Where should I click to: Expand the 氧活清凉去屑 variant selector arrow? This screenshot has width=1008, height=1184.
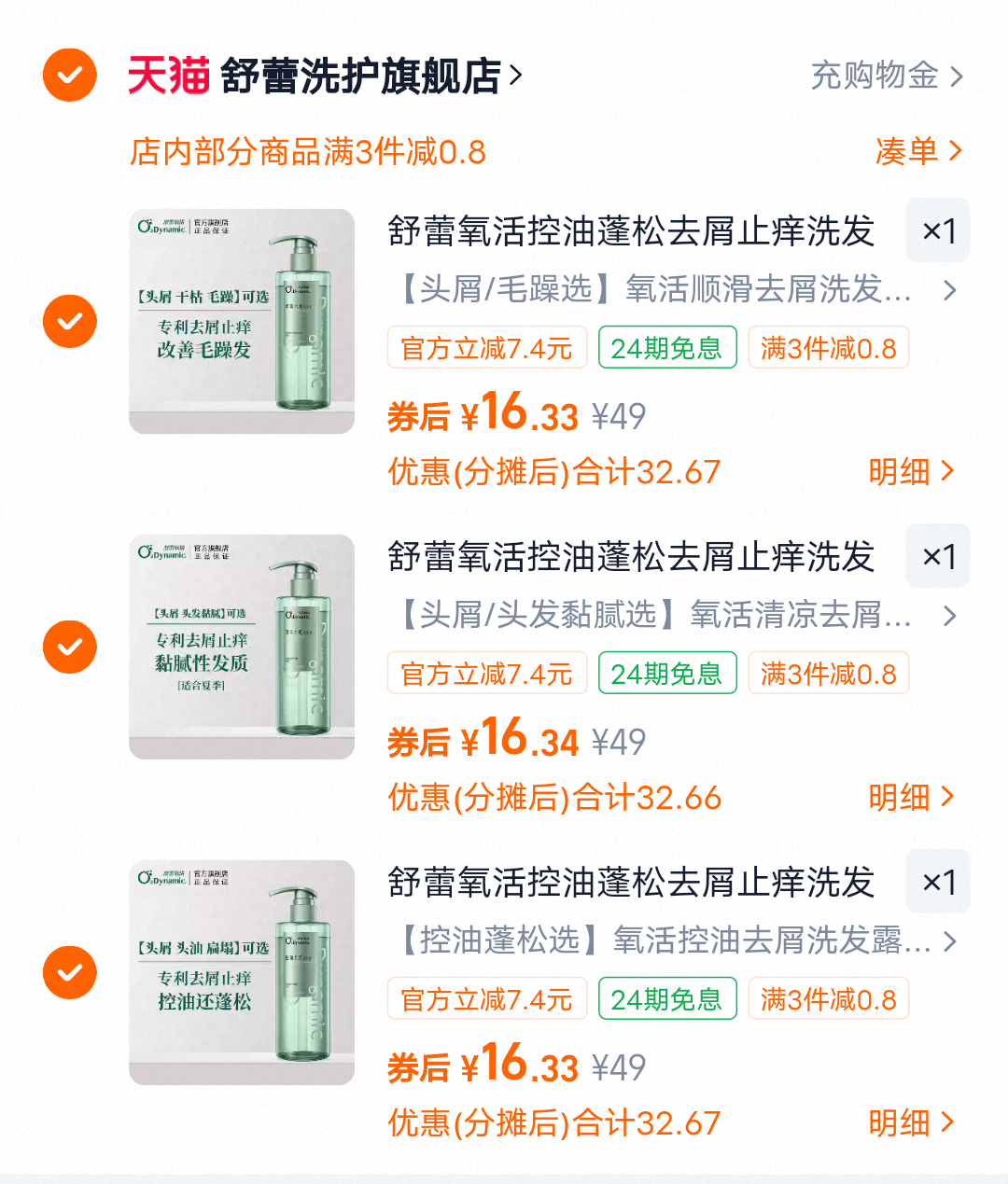point(951,616)
